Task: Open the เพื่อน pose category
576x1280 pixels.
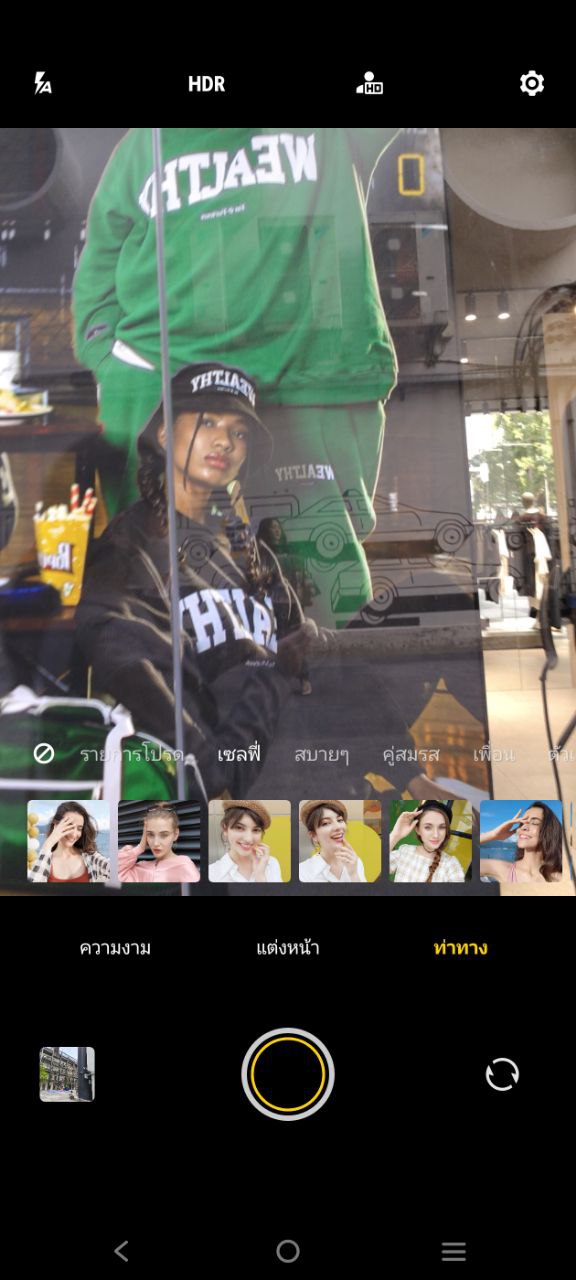Action: coord(494,754)
